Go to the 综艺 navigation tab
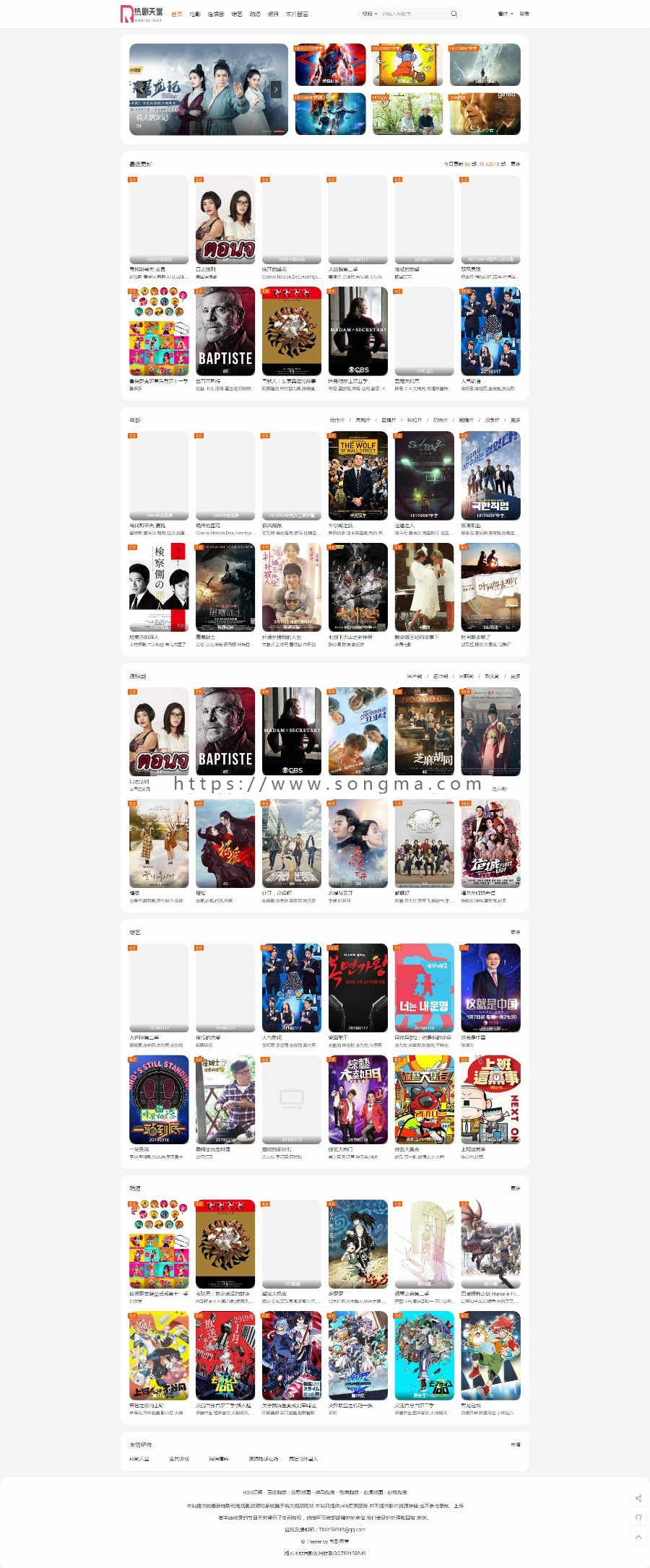 pos(236,14)
